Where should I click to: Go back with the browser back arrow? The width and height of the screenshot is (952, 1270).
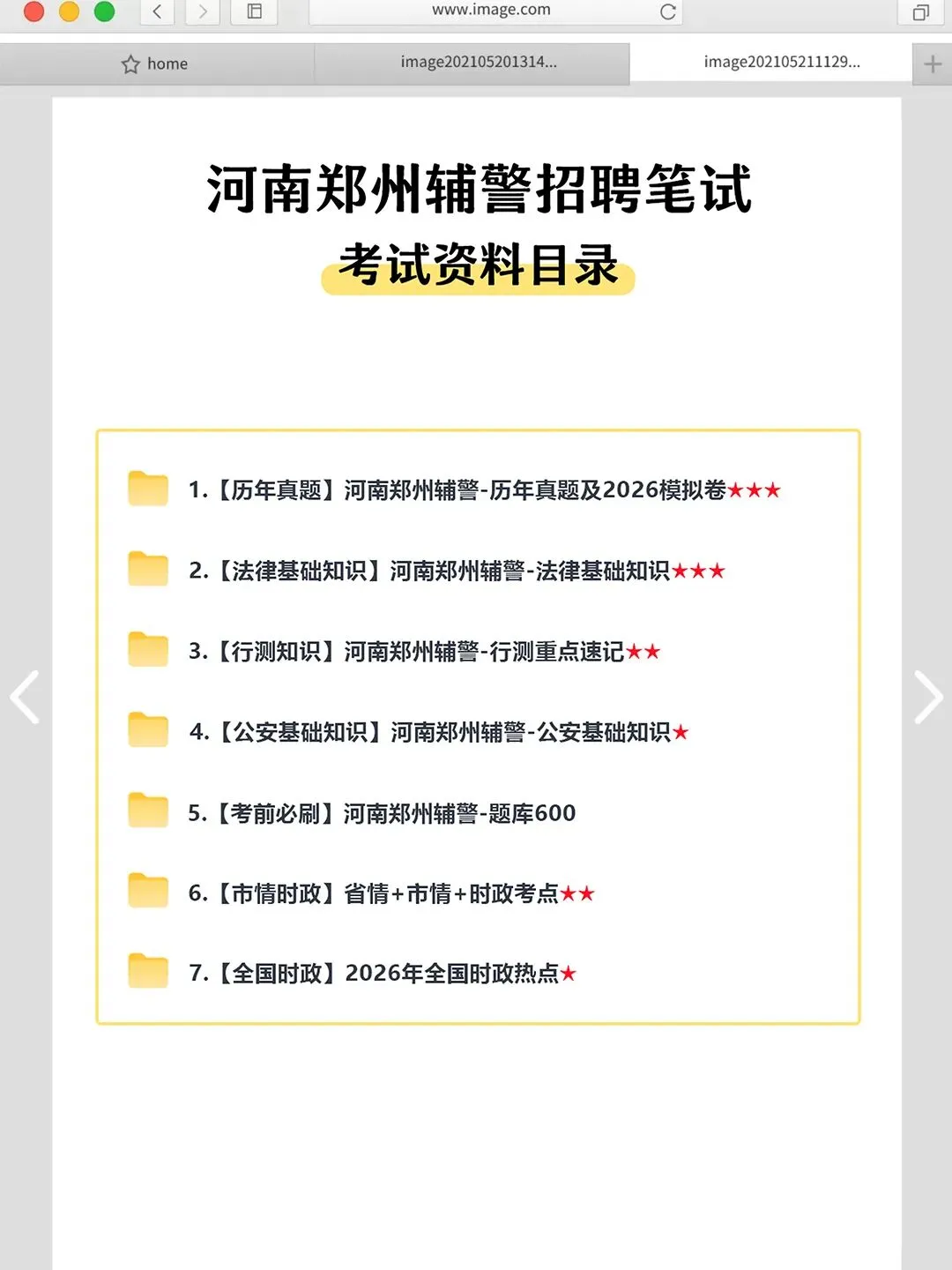[158, 11]
